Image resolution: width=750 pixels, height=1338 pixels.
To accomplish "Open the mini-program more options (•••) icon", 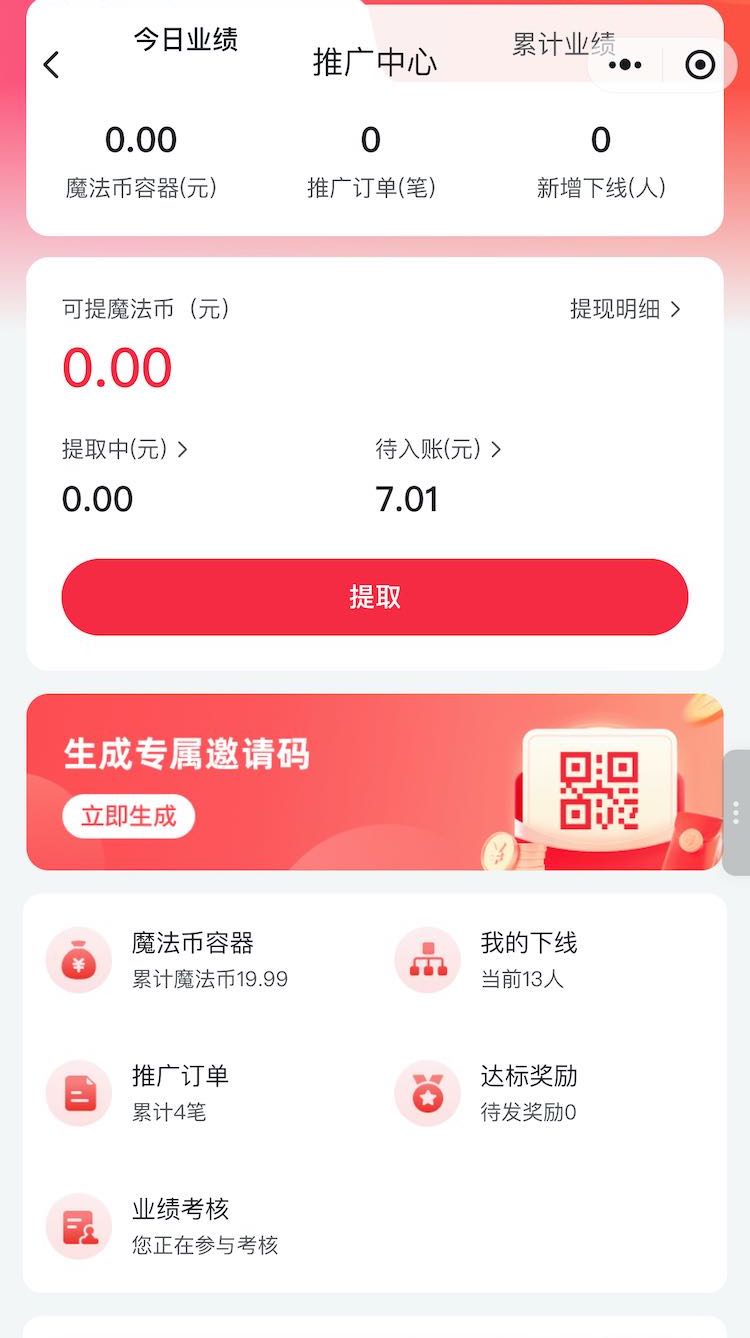I will (x=626, y=64).
